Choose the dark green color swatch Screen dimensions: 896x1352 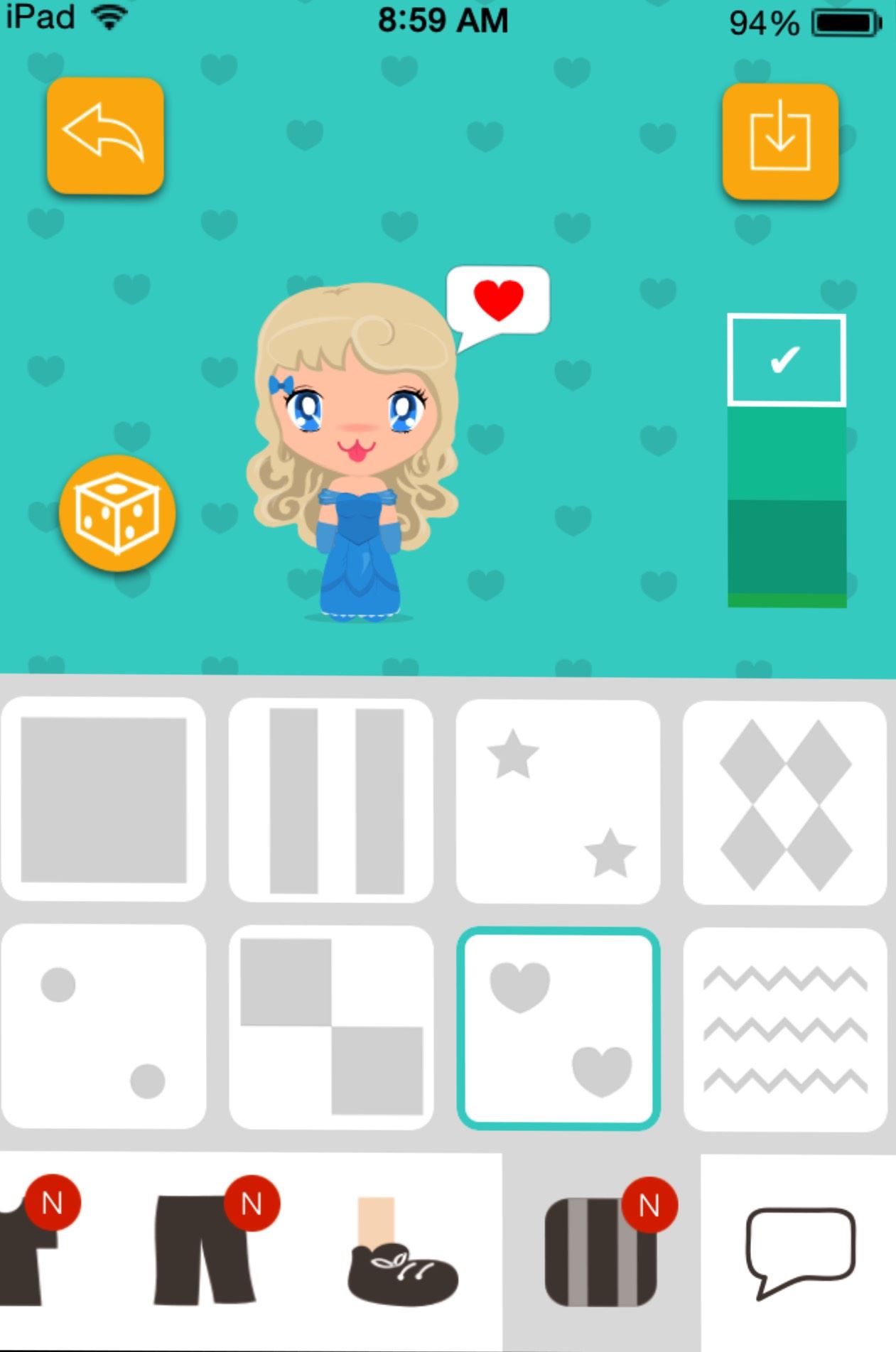(x=786, y=546)
